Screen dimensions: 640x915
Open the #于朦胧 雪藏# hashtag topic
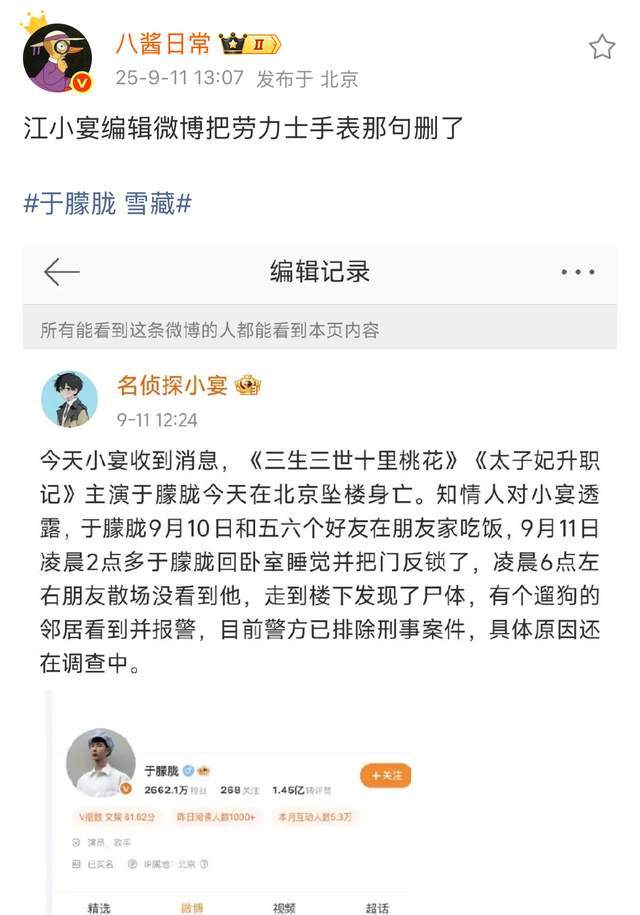pos(107,205)
